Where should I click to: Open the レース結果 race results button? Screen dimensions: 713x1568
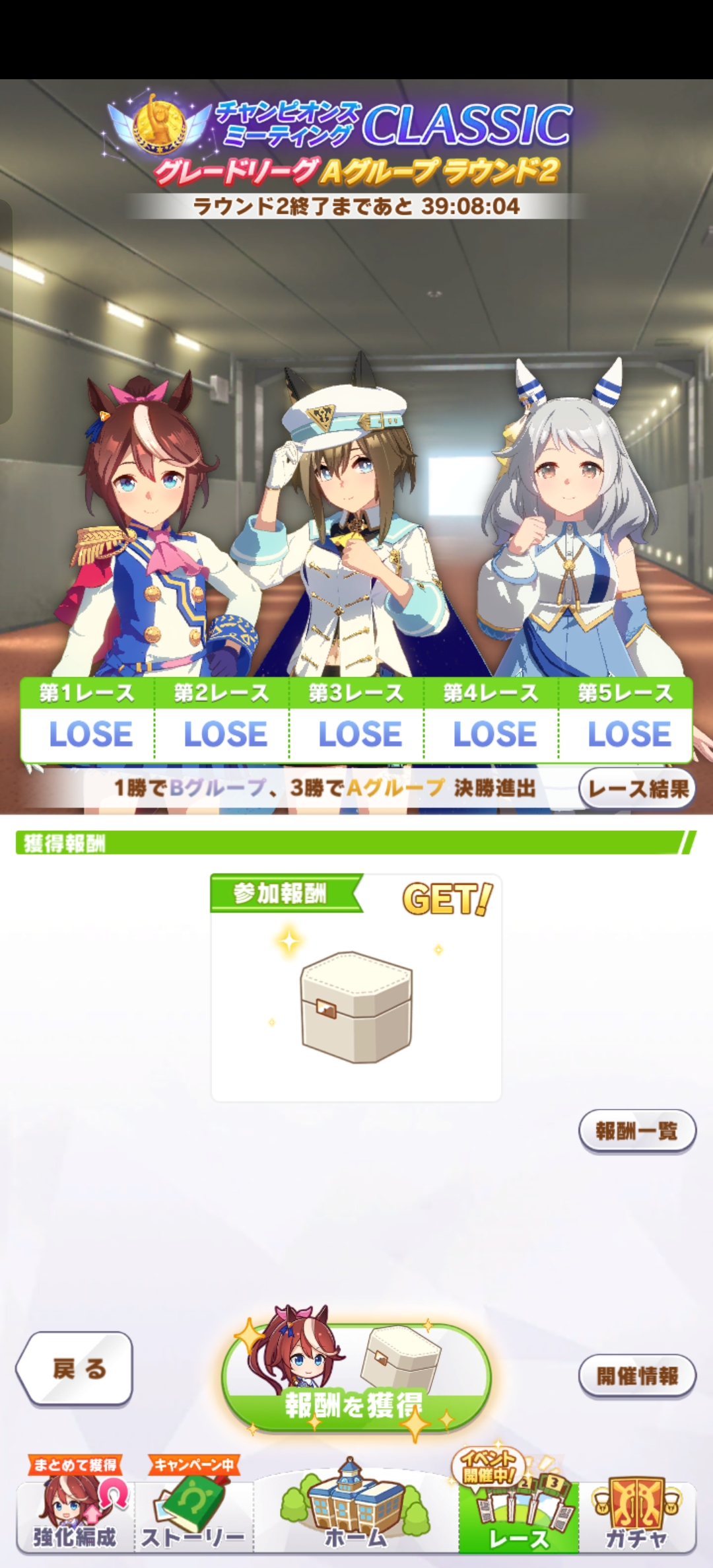click(x=637, y=788)
